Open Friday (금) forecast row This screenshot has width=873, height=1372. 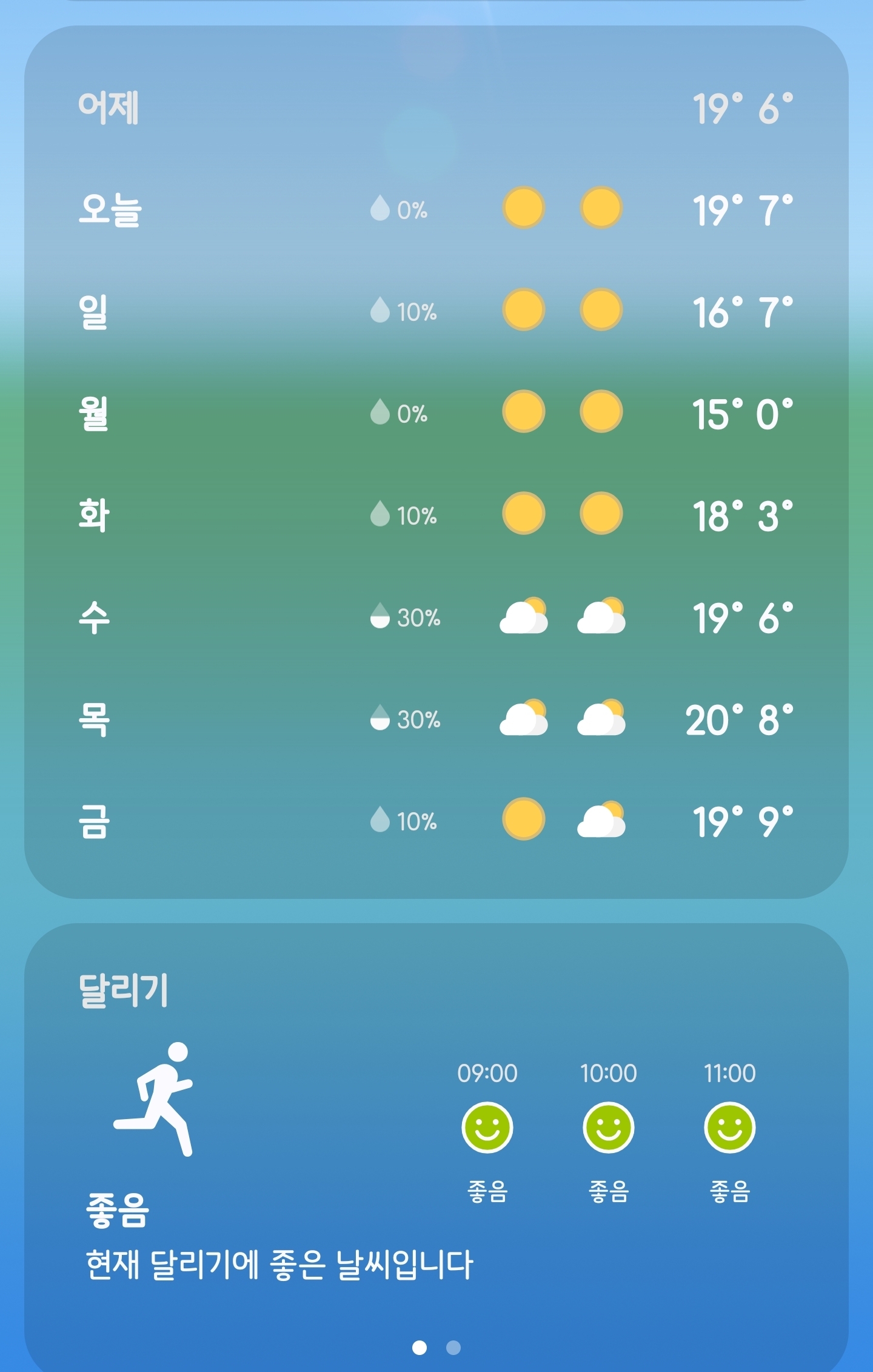click(436, 821)
